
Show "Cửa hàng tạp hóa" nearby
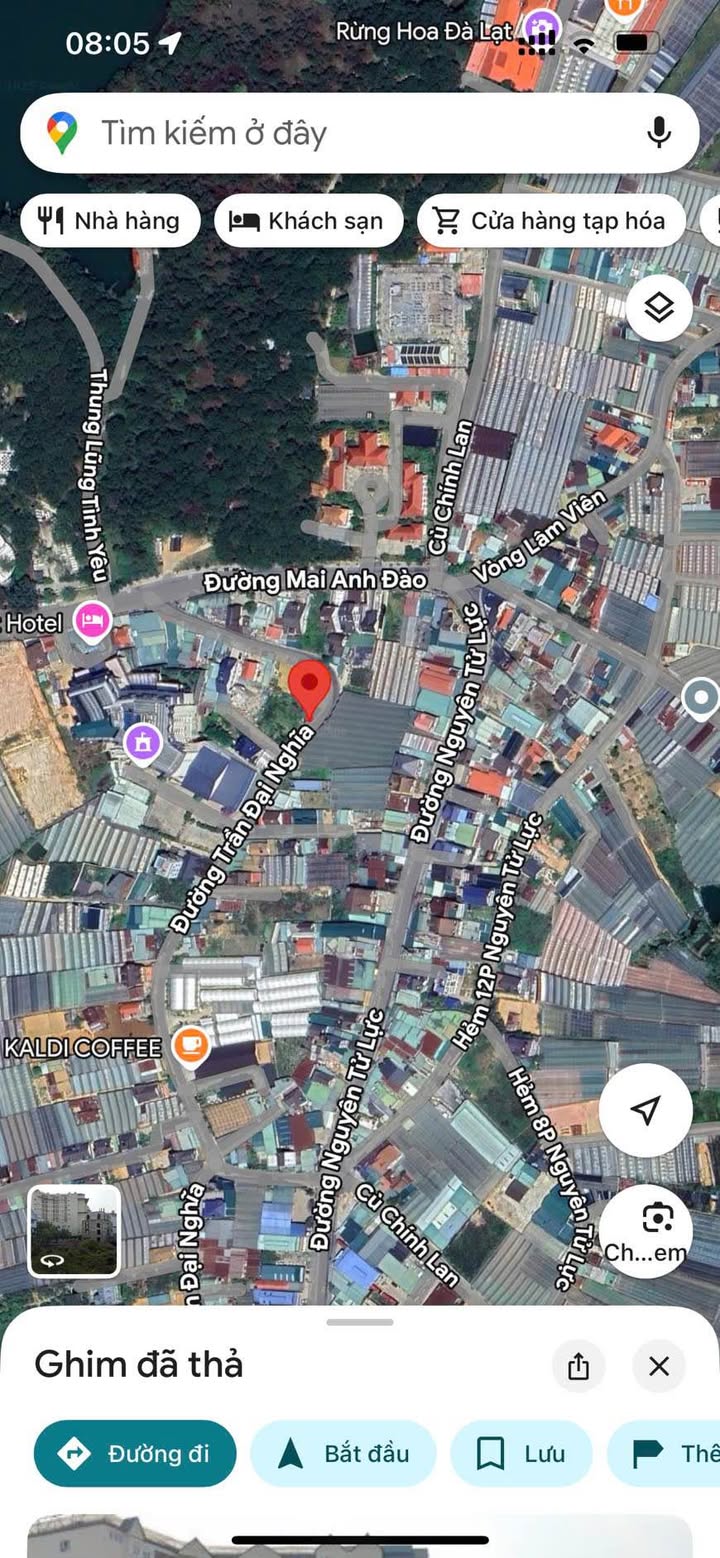coord(551,221)
